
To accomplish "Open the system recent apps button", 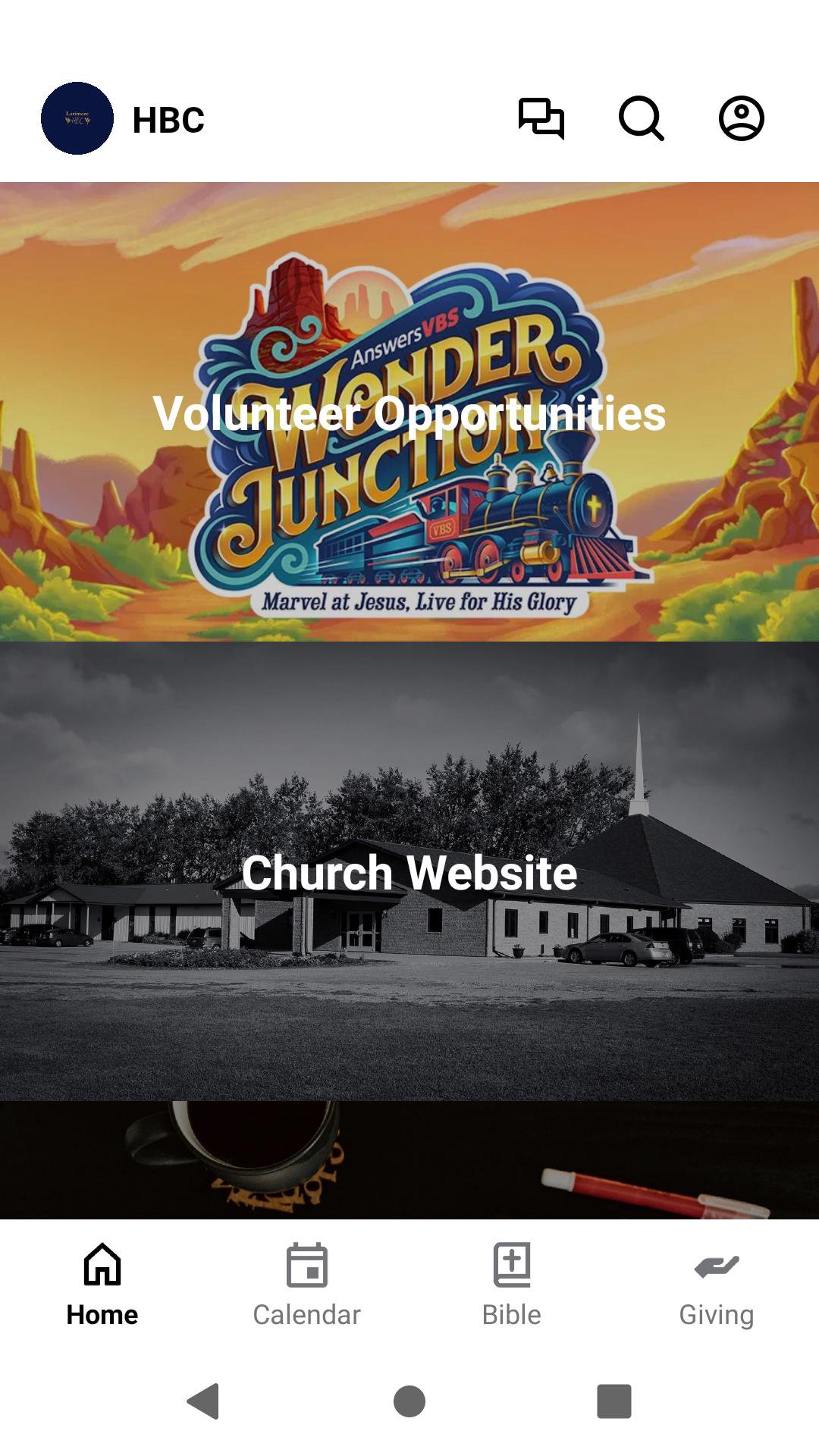I will (x=613, y=1401).
